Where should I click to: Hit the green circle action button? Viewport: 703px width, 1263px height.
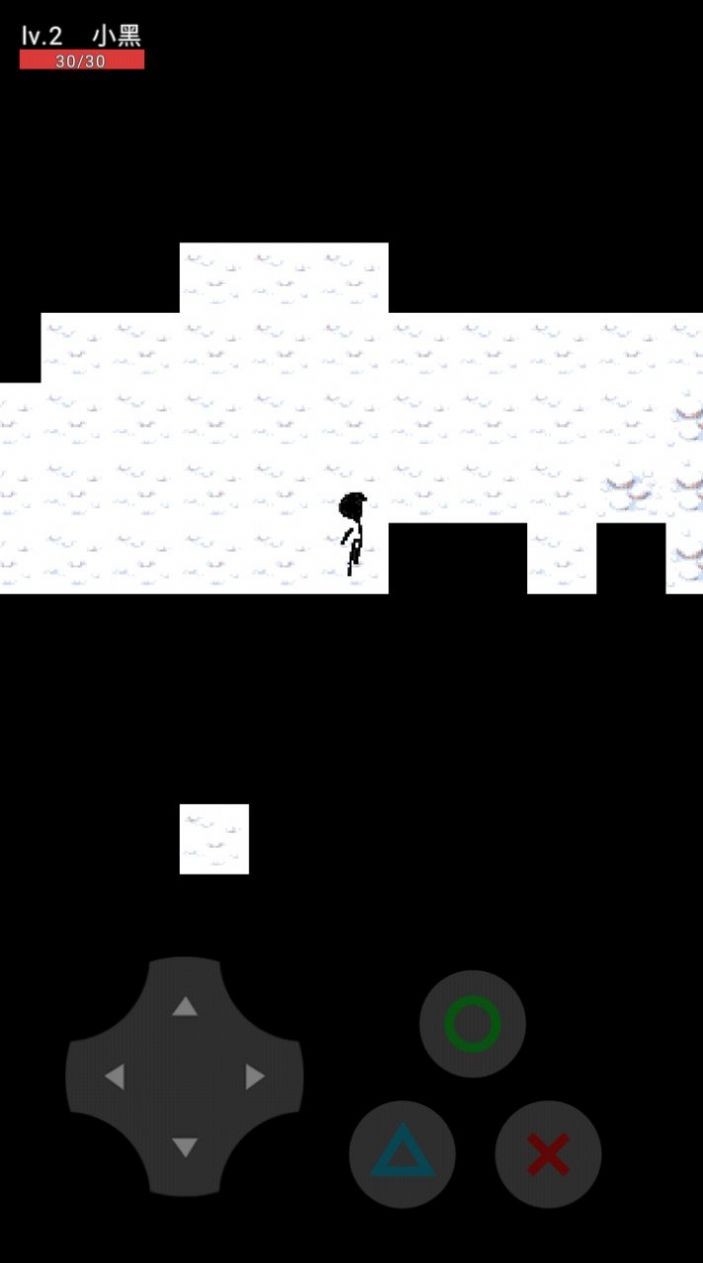(472, 1024)
